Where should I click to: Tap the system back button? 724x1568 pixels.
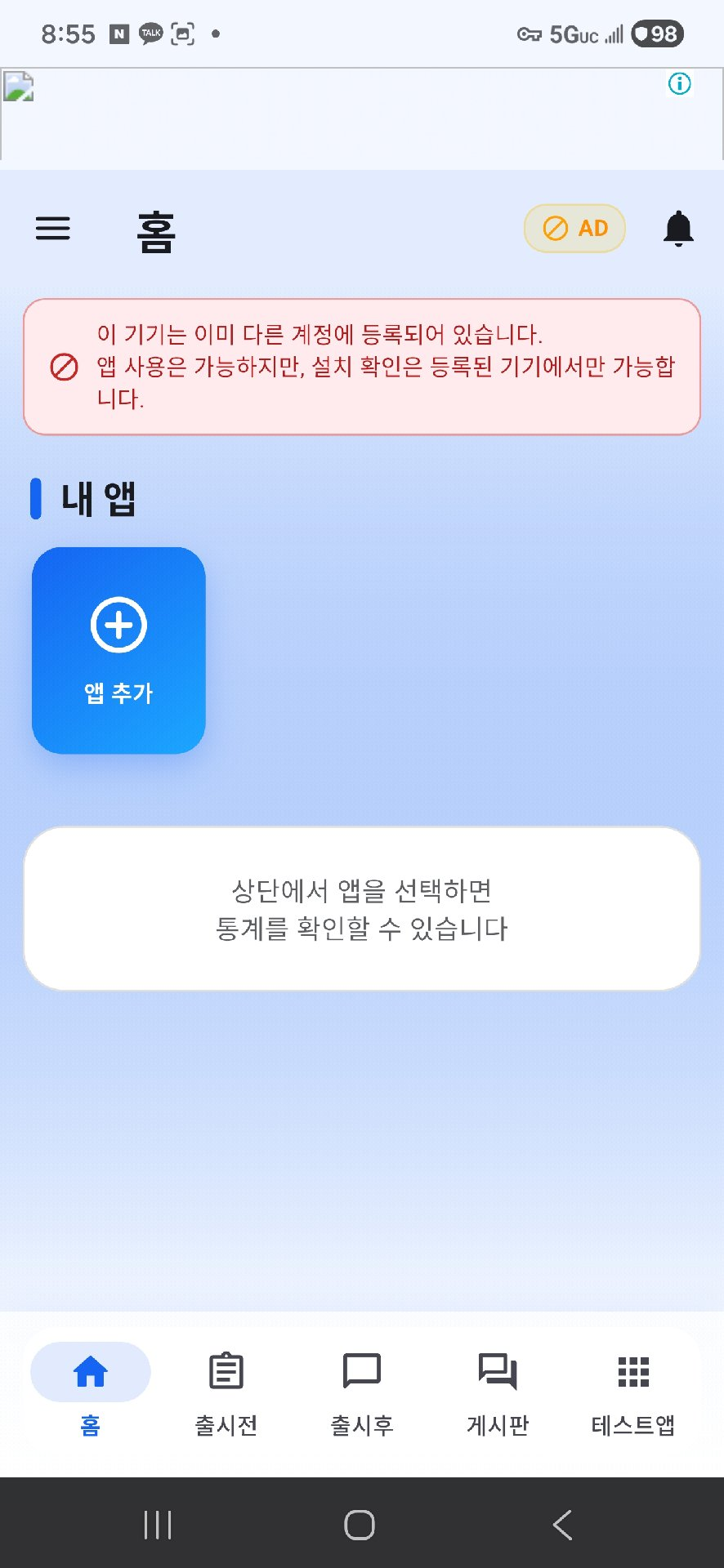tap(562, 1525)
